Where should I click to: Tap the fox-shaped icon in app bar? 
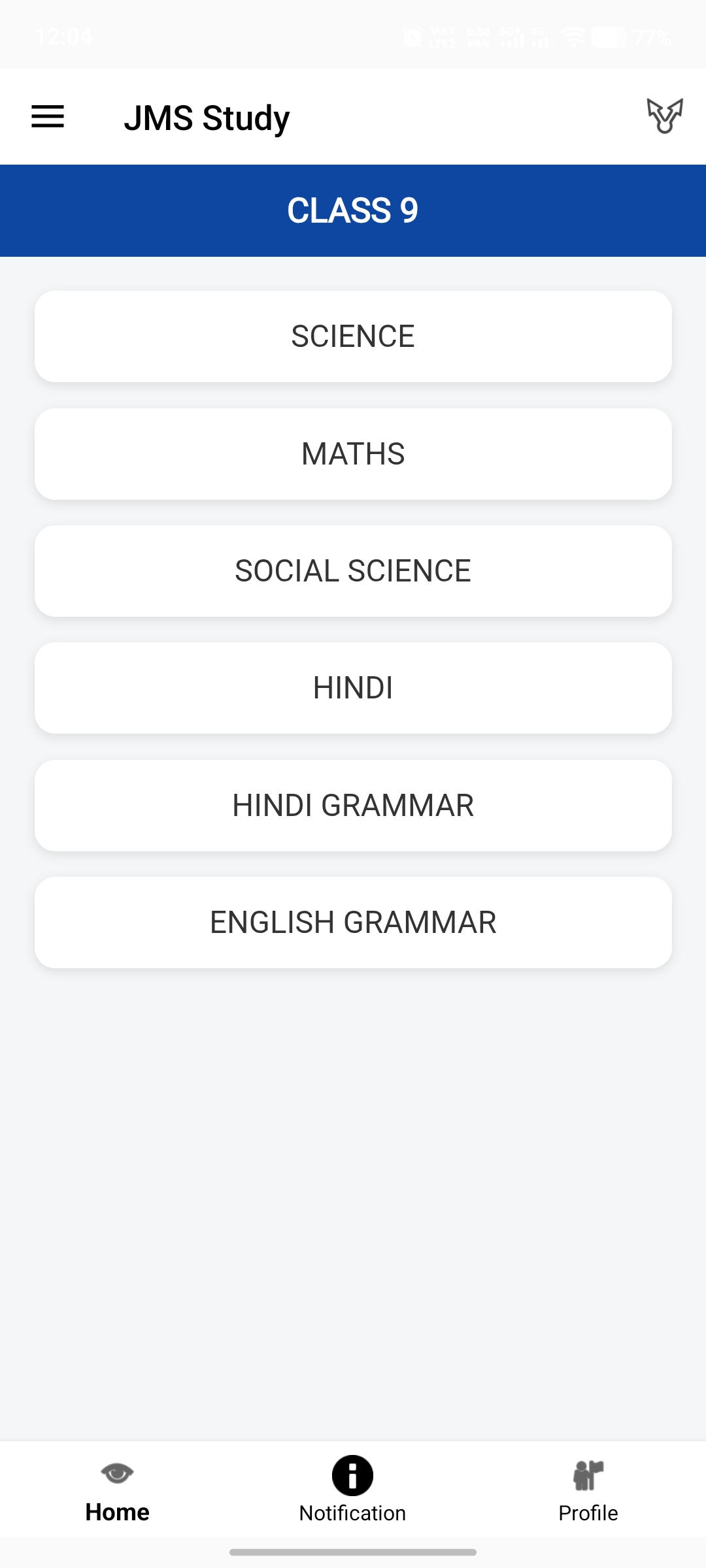click(664, 116)
